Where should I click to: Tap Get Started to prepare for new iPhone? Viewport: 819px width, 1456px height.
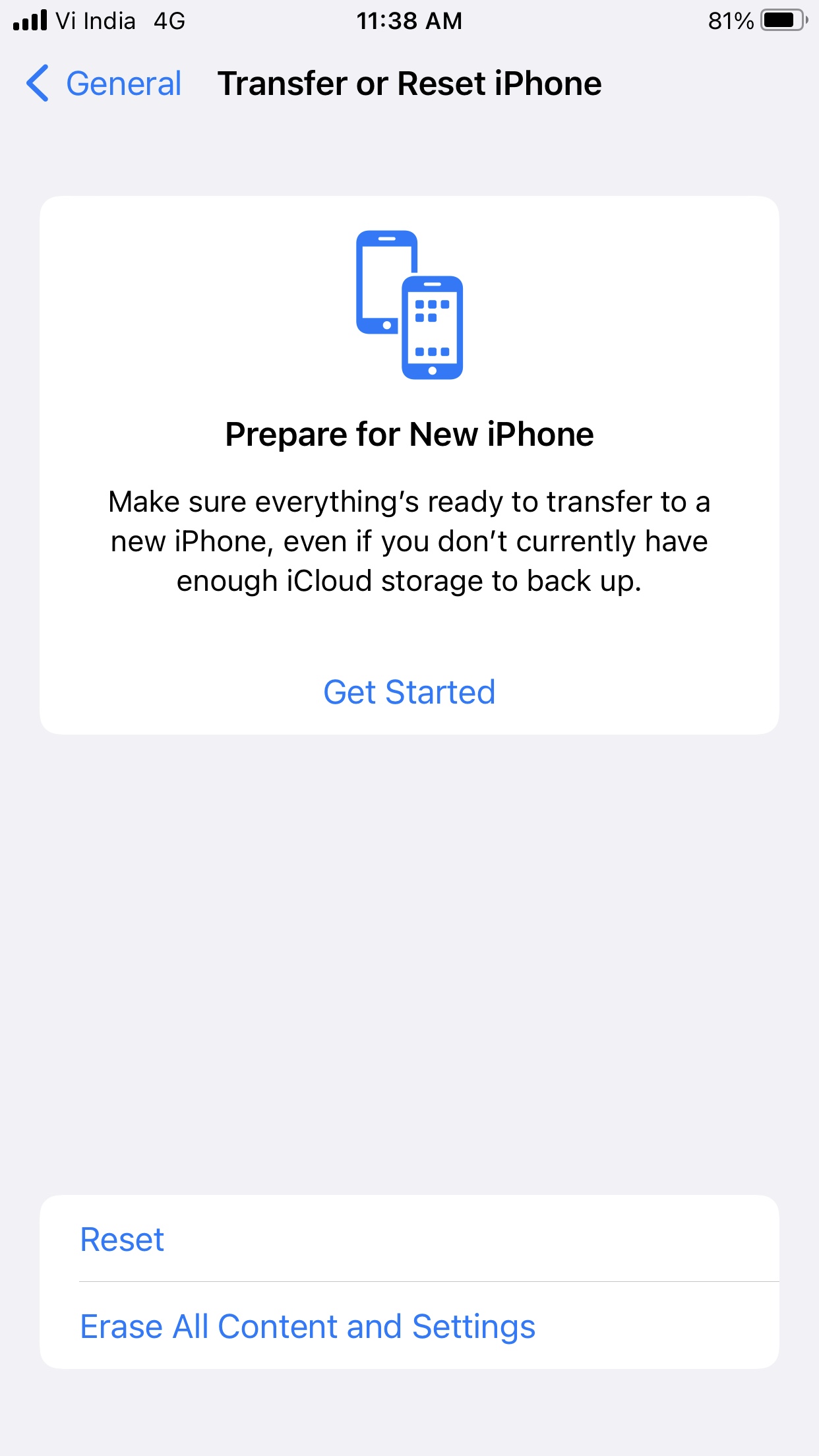point(409,691)
